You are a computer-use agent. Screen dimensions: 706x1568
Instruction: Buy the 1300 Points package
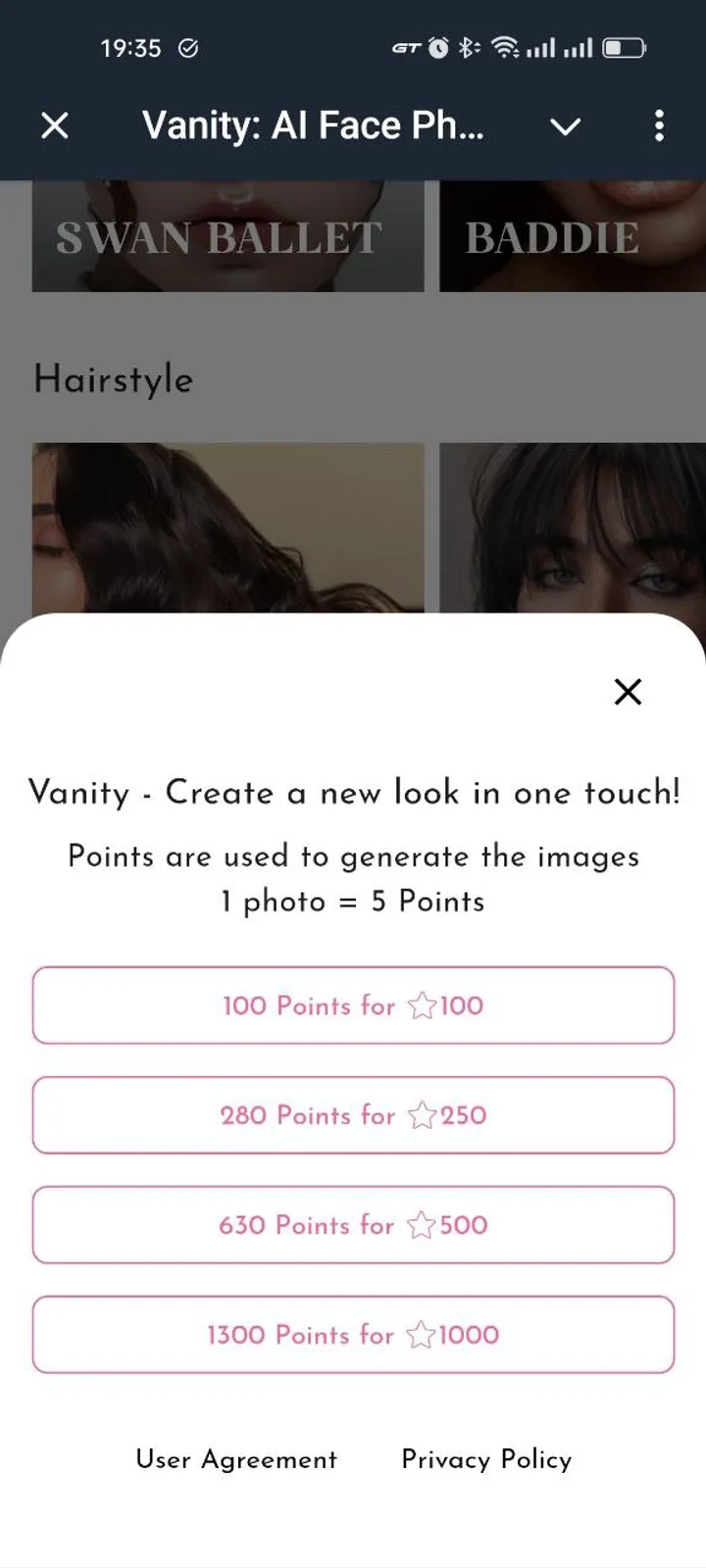click(353, 1335)
